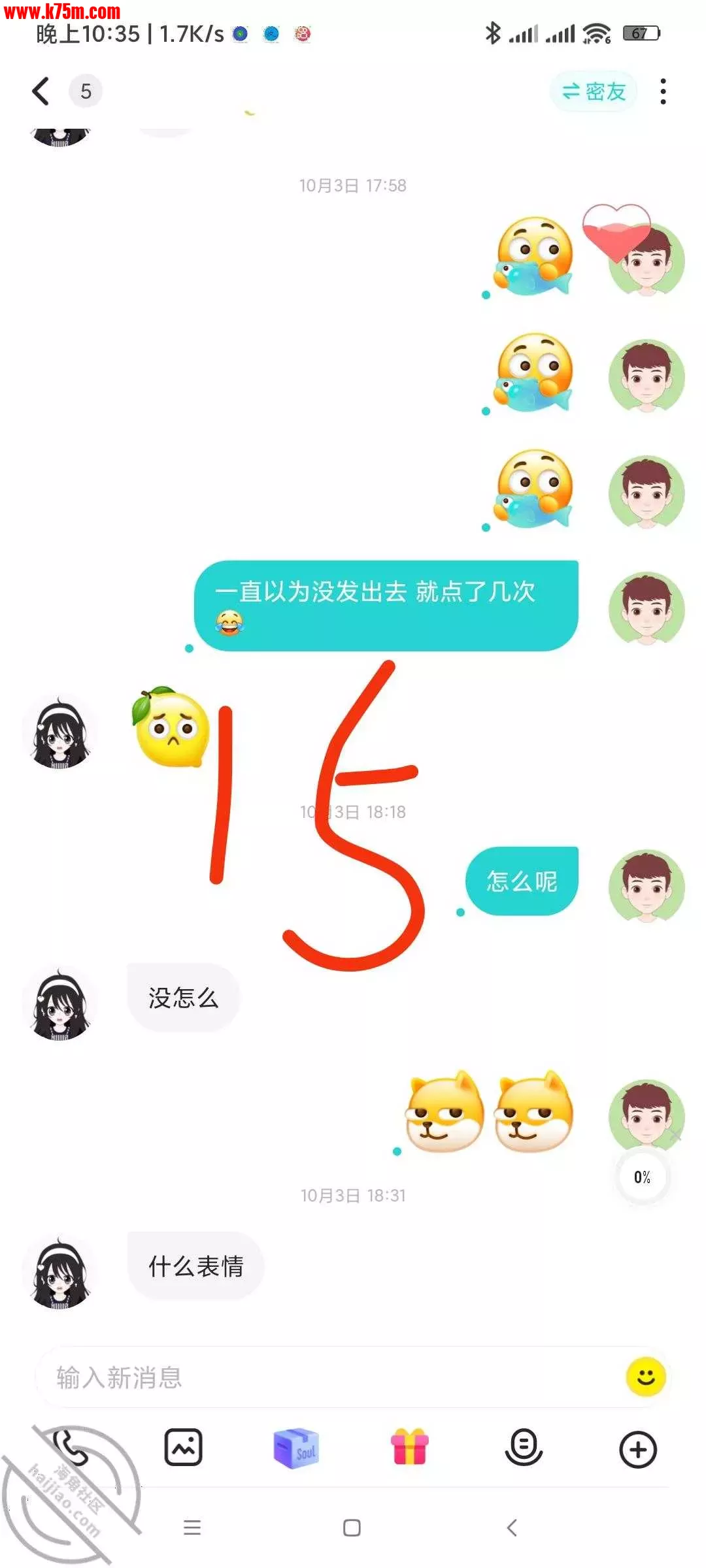Start a voice call
This screenshot has width=706, height=1568.
coord(71,1448)
